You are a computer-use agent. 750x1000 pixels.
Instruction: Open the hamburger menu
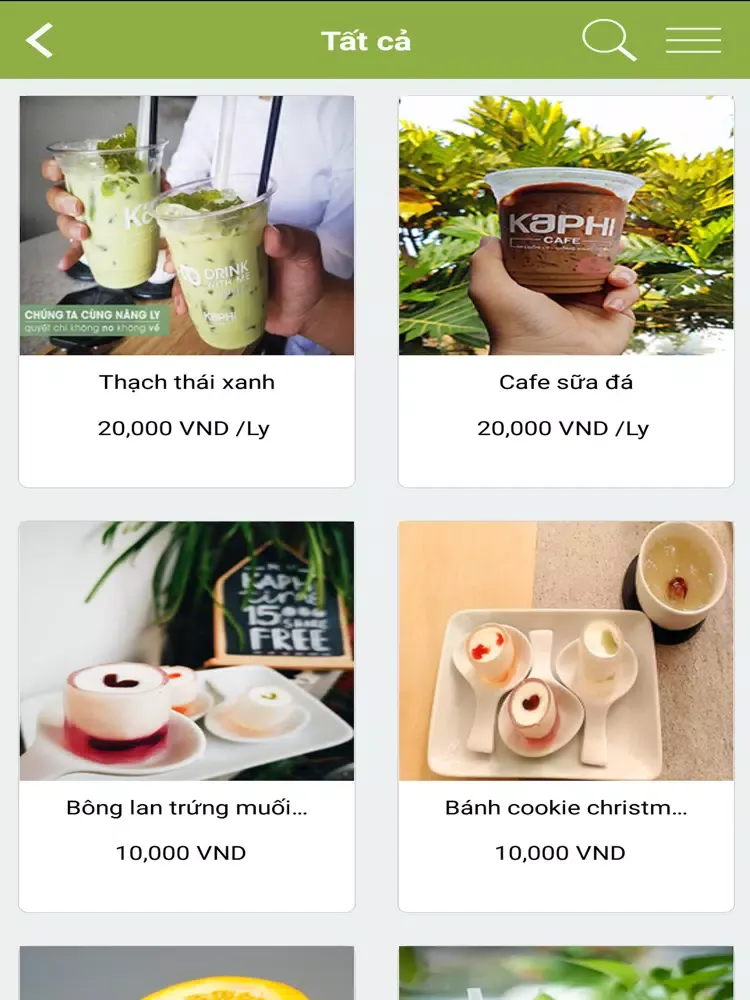[693, 40]
